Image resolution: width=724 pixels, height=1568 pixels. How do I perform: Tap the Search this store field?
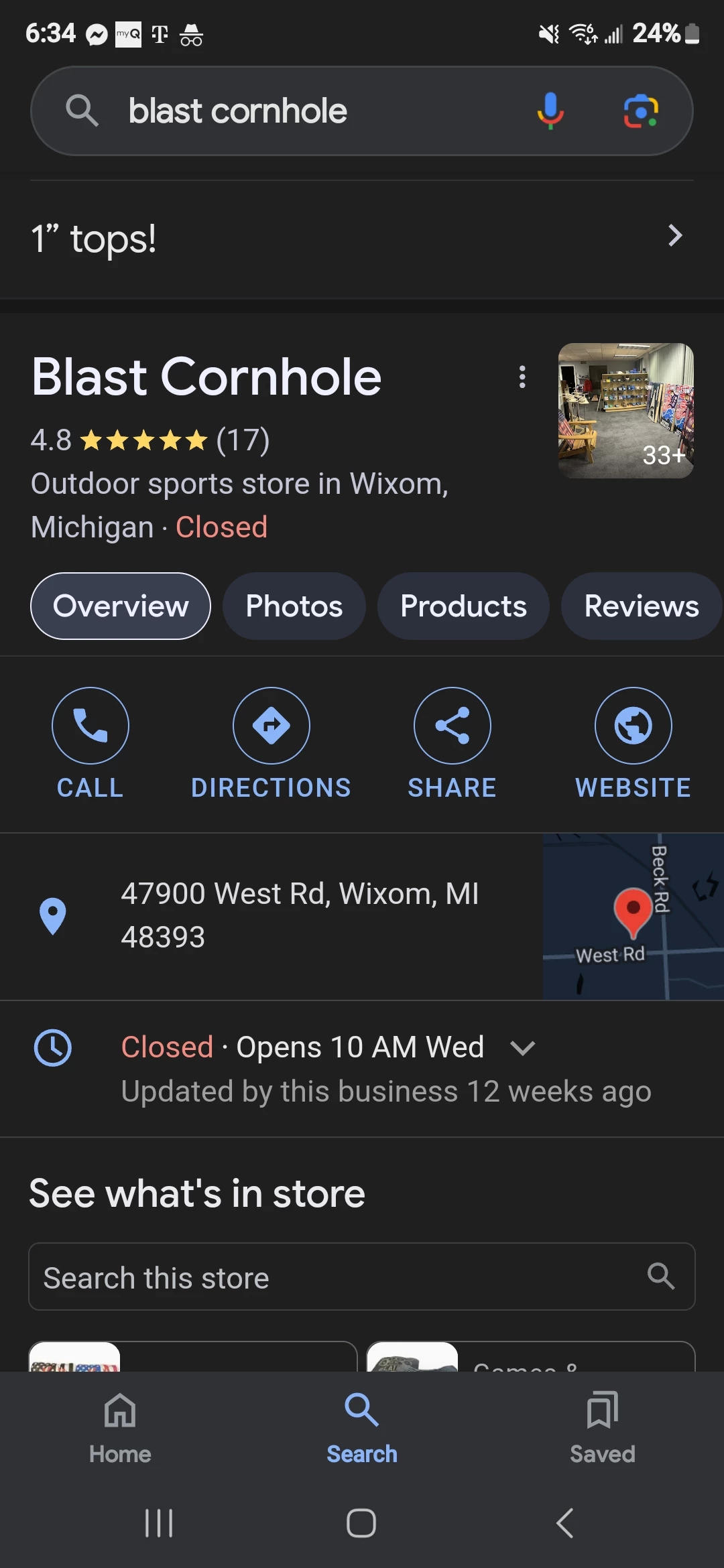(335, 1277)
